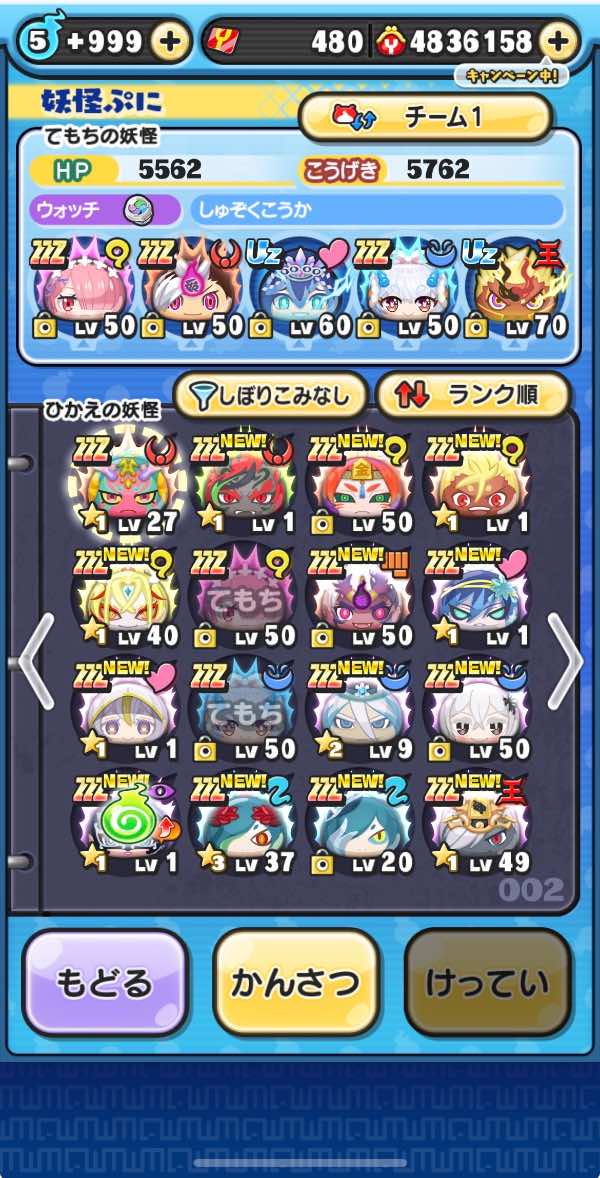
Task: Open the しぼりこみなし filter
Action: (270, 396)
